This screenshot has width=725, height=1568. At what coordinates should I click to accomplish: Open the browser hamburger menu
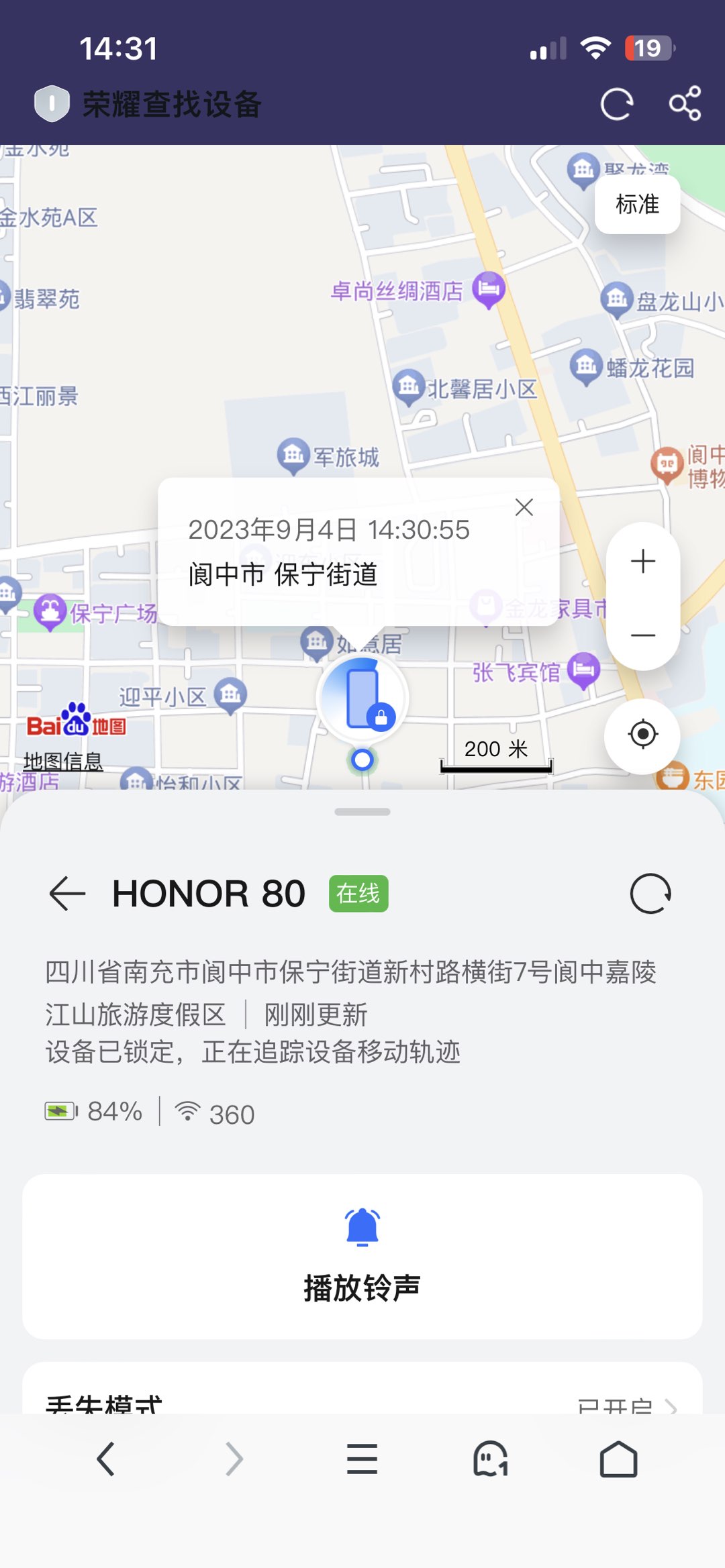pyautogui.click(x=362, y=1459)
